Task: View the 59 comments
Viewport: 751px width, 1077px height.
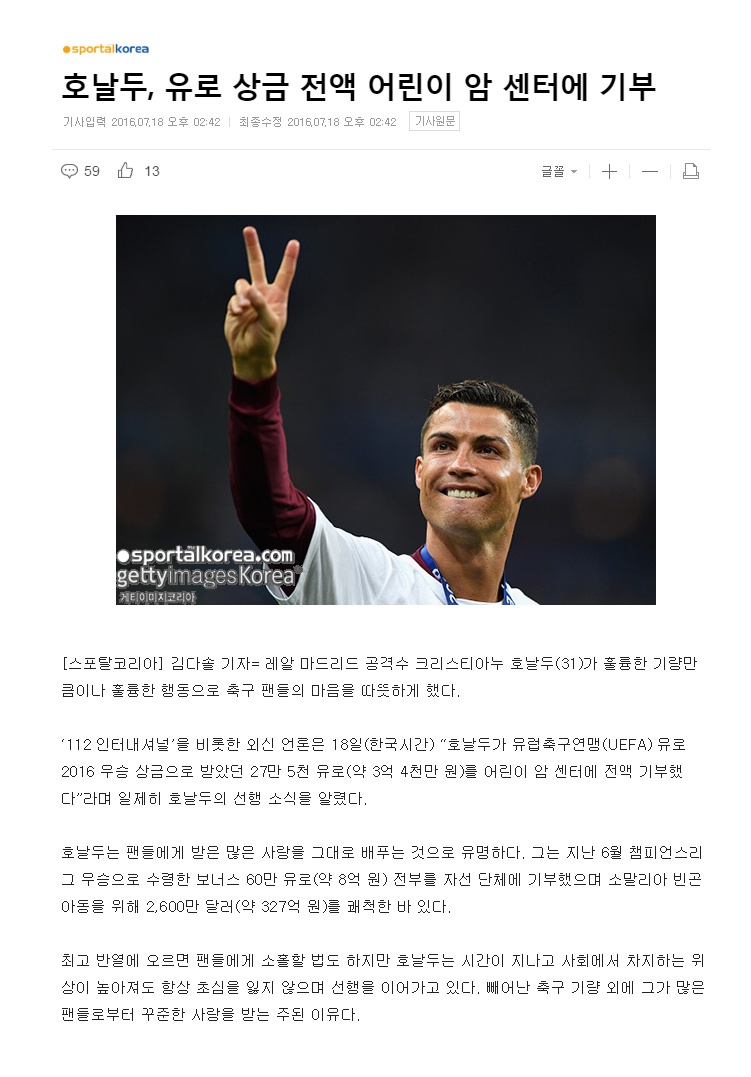Action: pyautogui.click(x=80, y=171)
